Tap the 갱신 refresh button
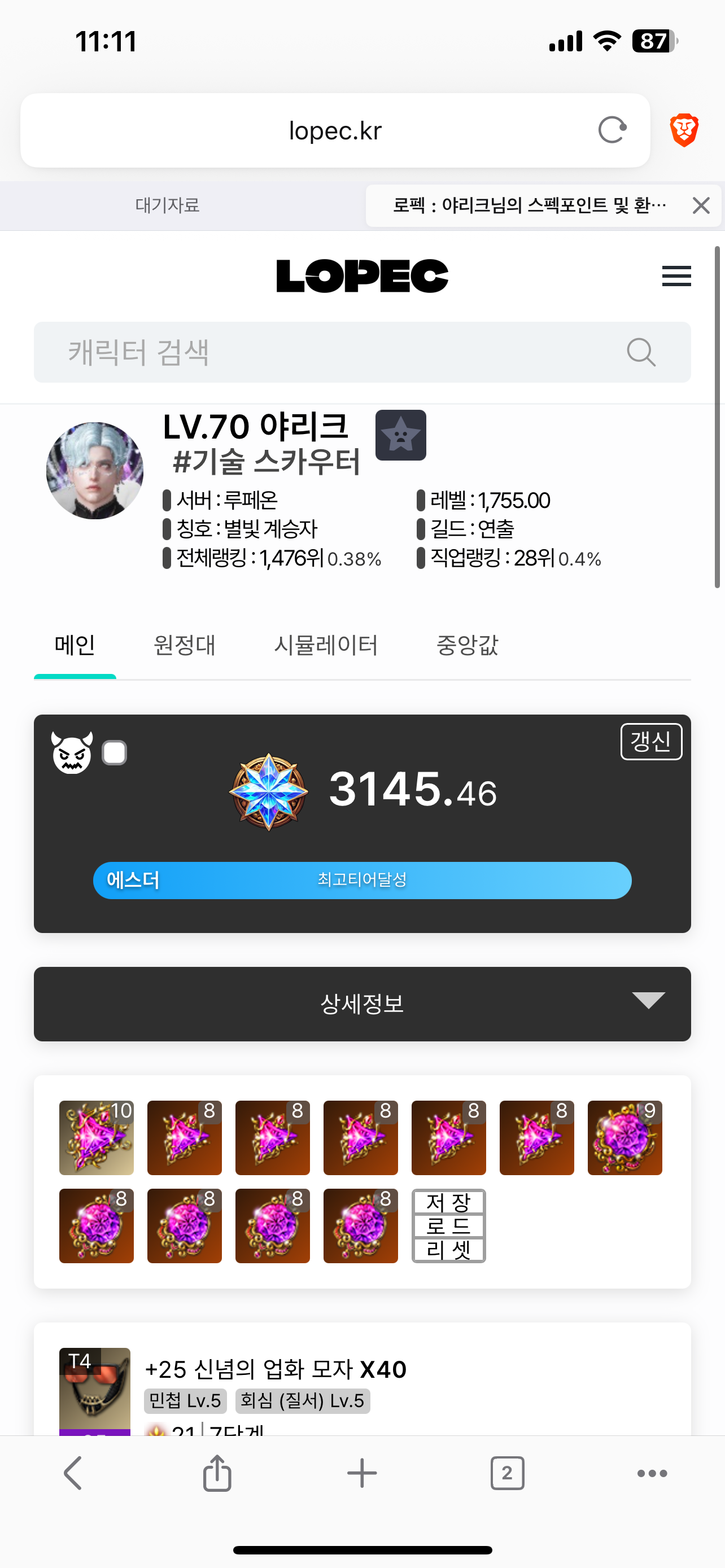The image size is (725, 1568). coord(652,742)
